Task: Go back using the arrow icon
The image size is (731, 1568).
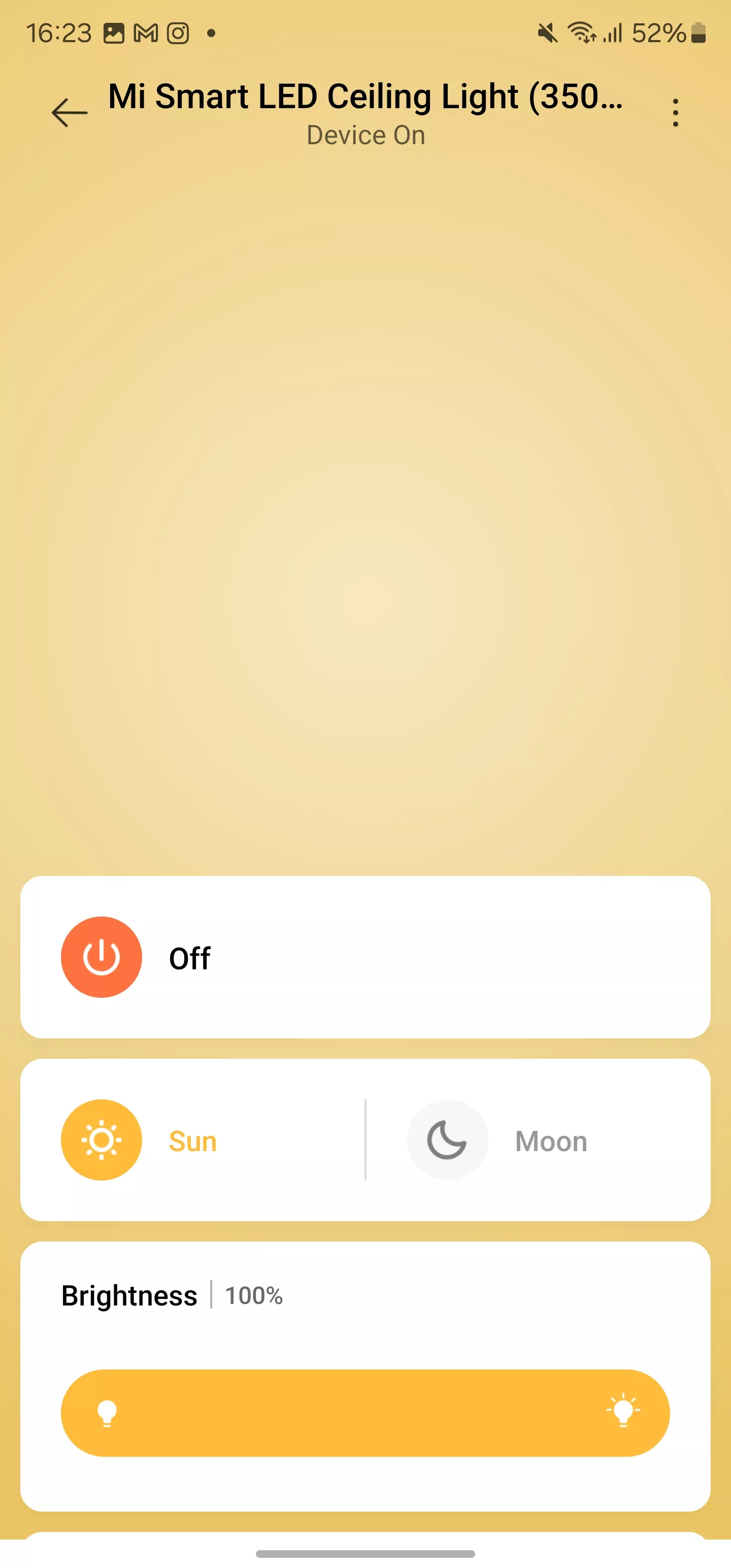Action: pos(70,113)
